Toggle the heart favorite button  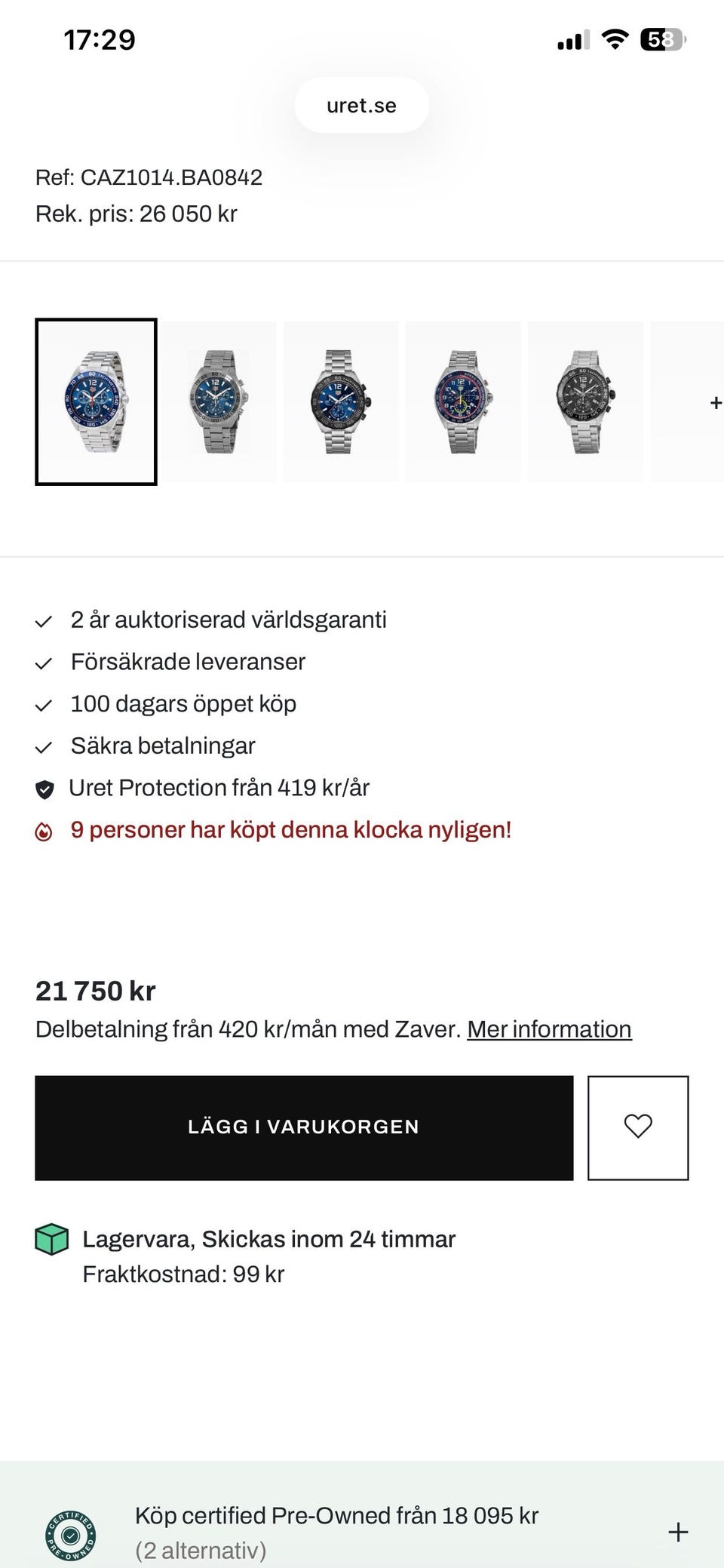(637, 1127)
